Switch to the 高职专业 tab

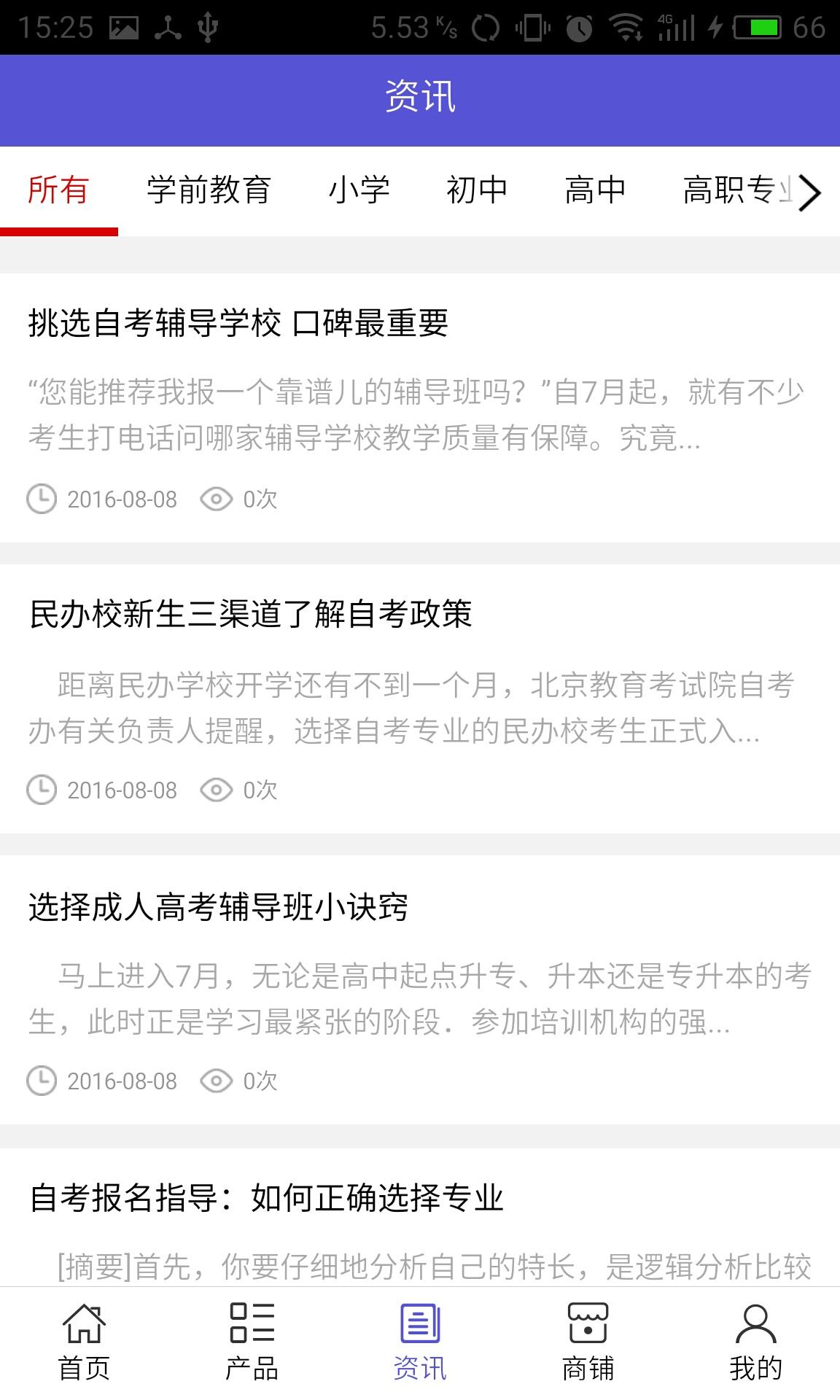(736, 191)
